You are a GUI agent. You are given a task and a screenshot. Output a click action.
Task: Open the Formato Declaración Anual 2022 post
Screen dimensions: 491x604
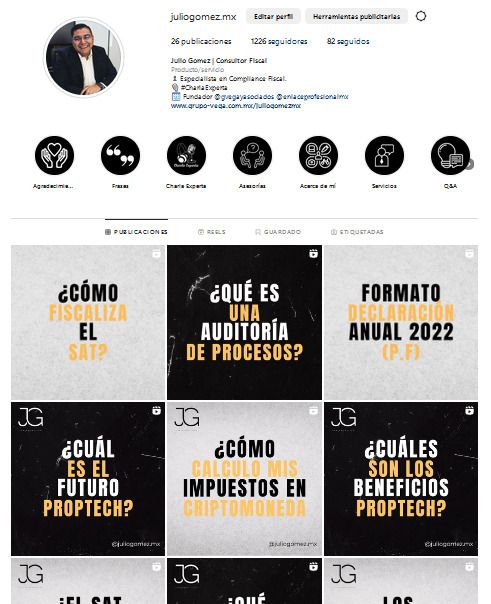(x=401, y=322)
